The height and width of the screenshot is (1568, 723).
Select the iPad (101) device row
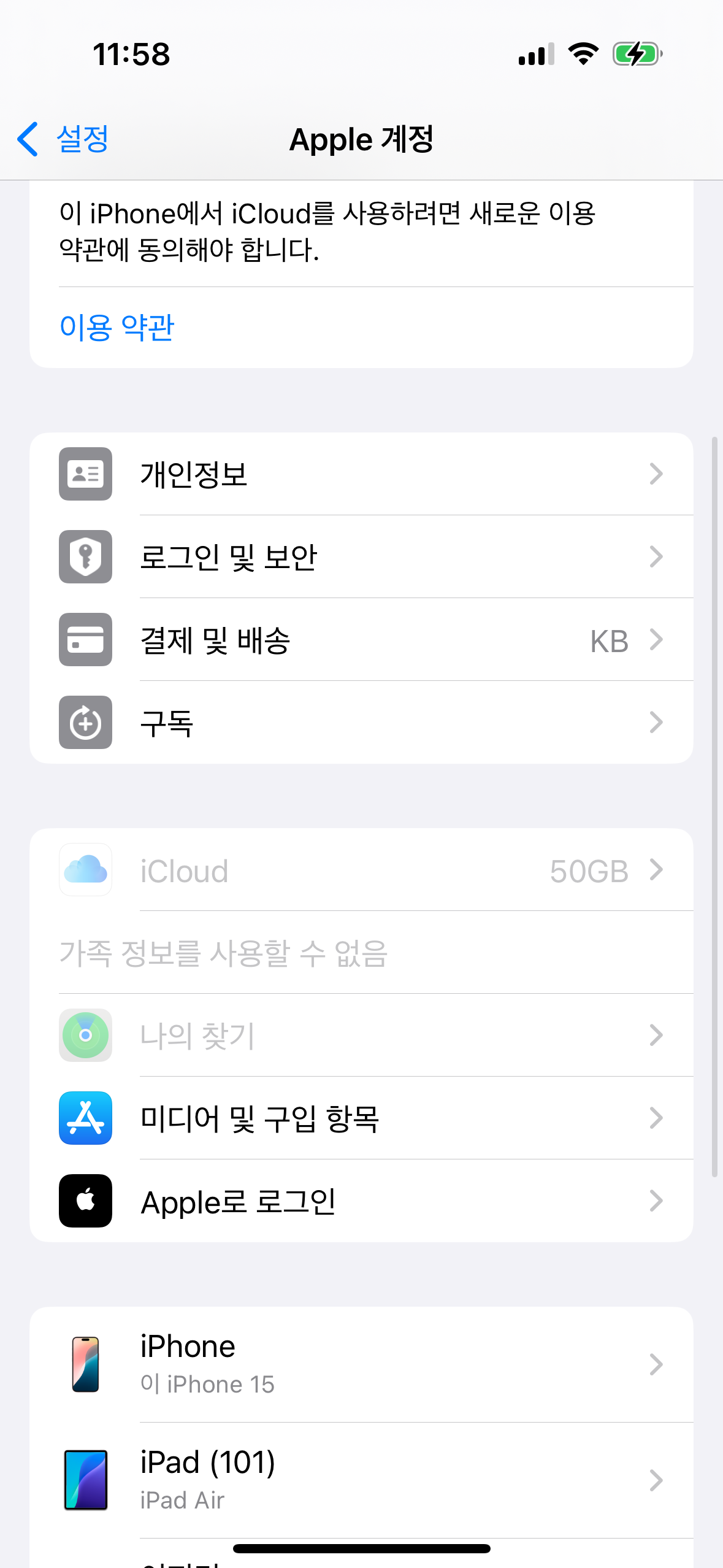click(x=361, y=1480)
